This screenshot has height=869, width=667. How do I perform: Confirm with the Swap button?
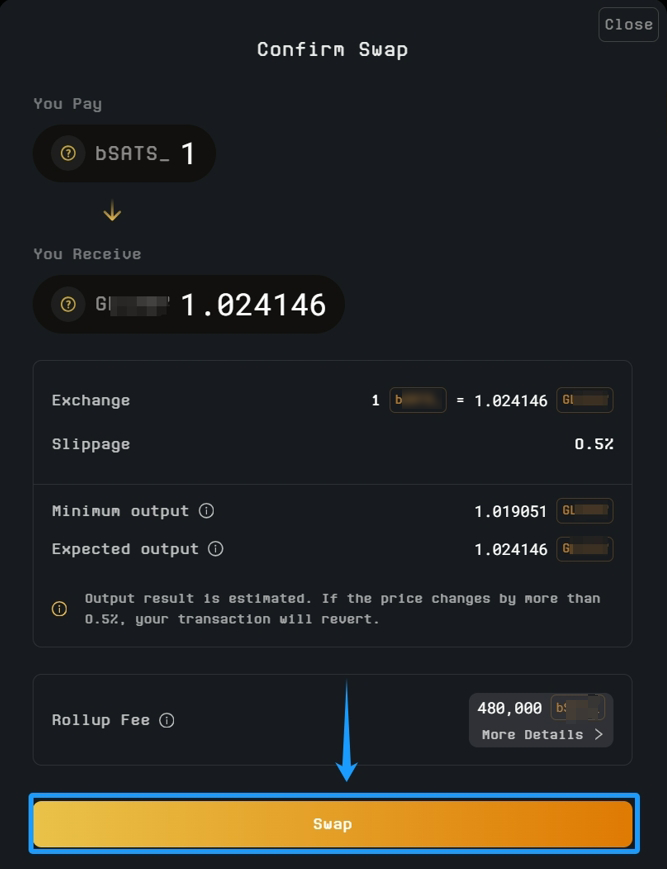pyautogui.click(x=333, y=824)
